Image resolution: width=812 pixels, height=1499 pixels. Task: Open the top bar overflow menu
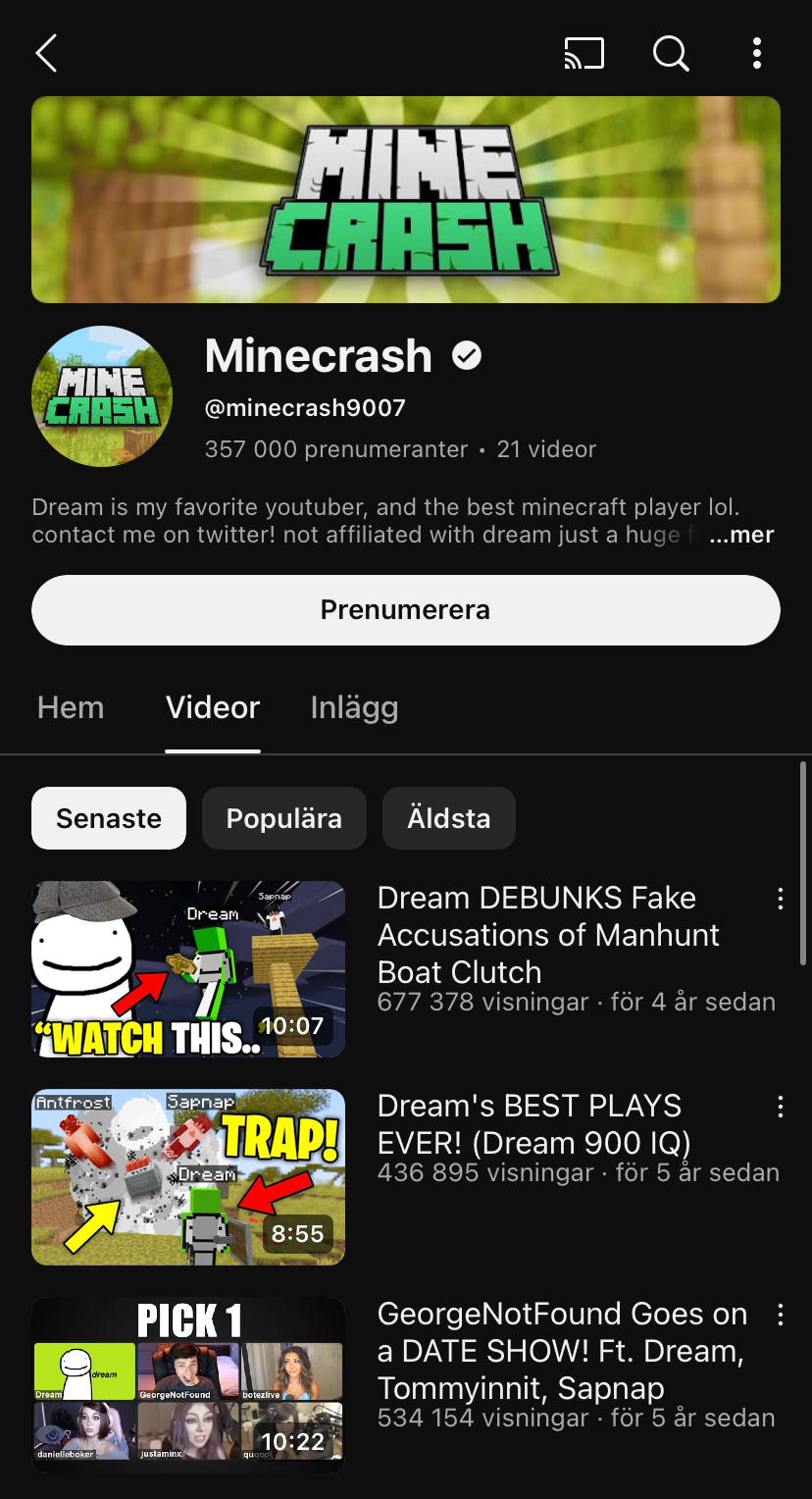coord(756,53)
